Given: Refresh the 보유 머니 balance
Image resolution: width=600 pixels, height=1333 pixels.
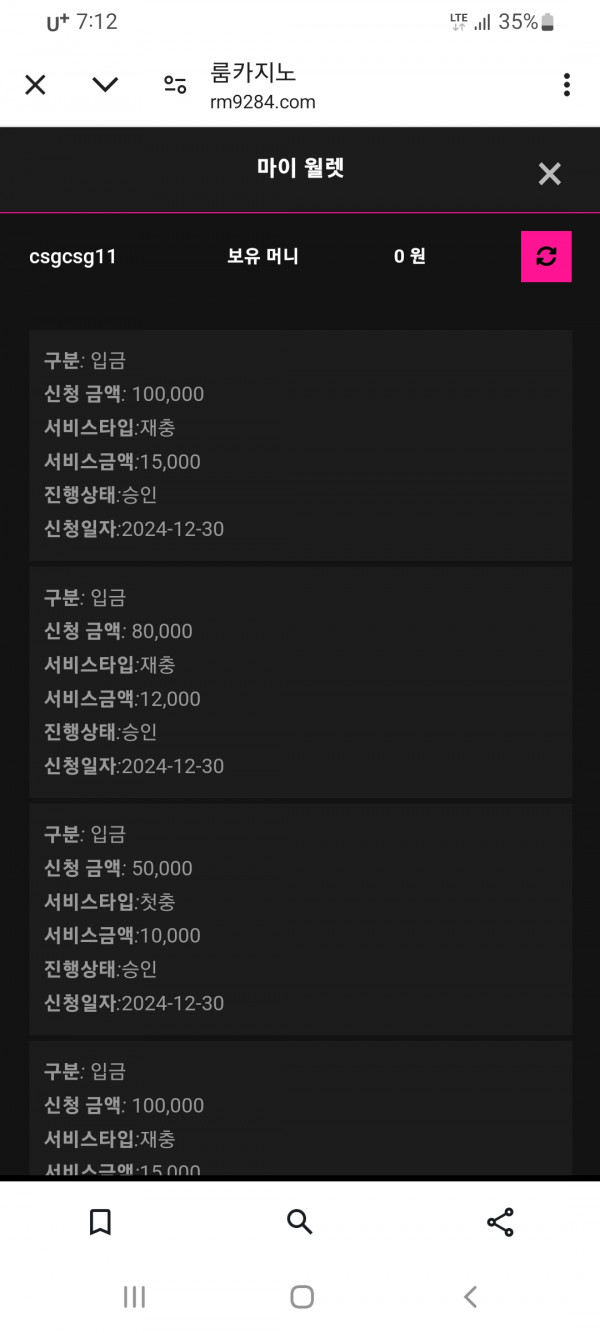Looking at the screenshot, I should [x=546, y=256].
